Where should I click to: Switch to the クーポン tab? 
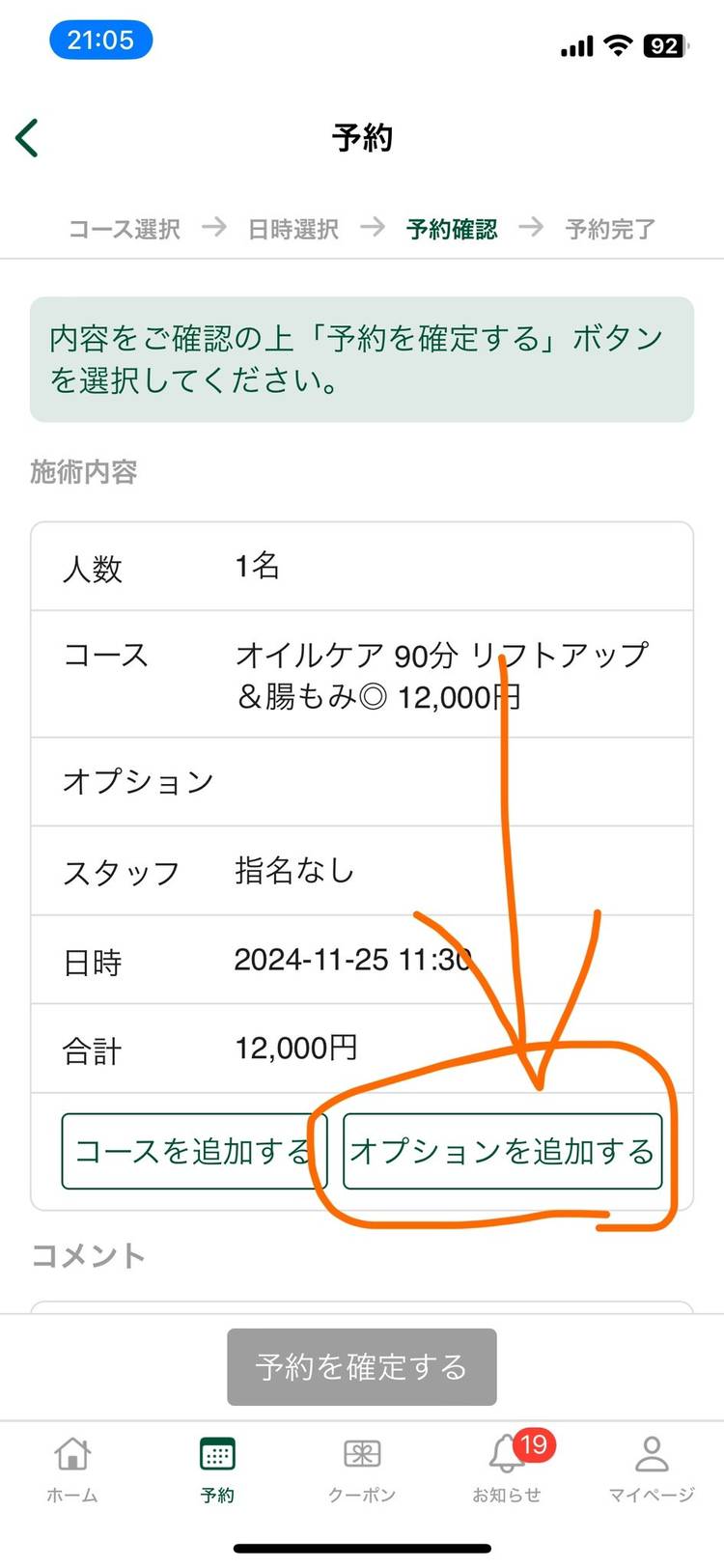(x=362, y=1468)
